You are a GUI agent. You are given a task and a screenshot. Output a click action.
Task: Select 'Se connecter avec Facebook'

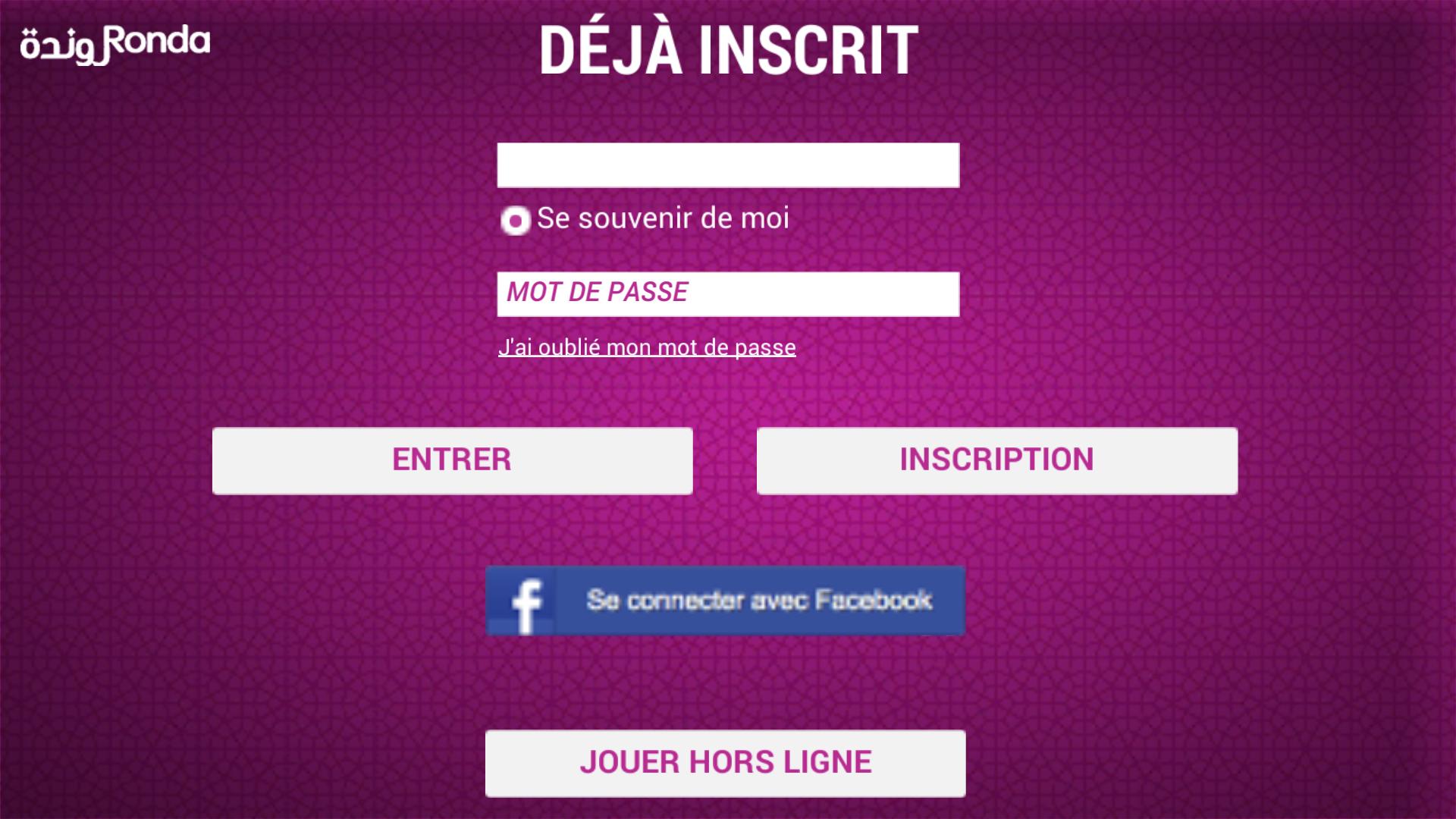725,600
